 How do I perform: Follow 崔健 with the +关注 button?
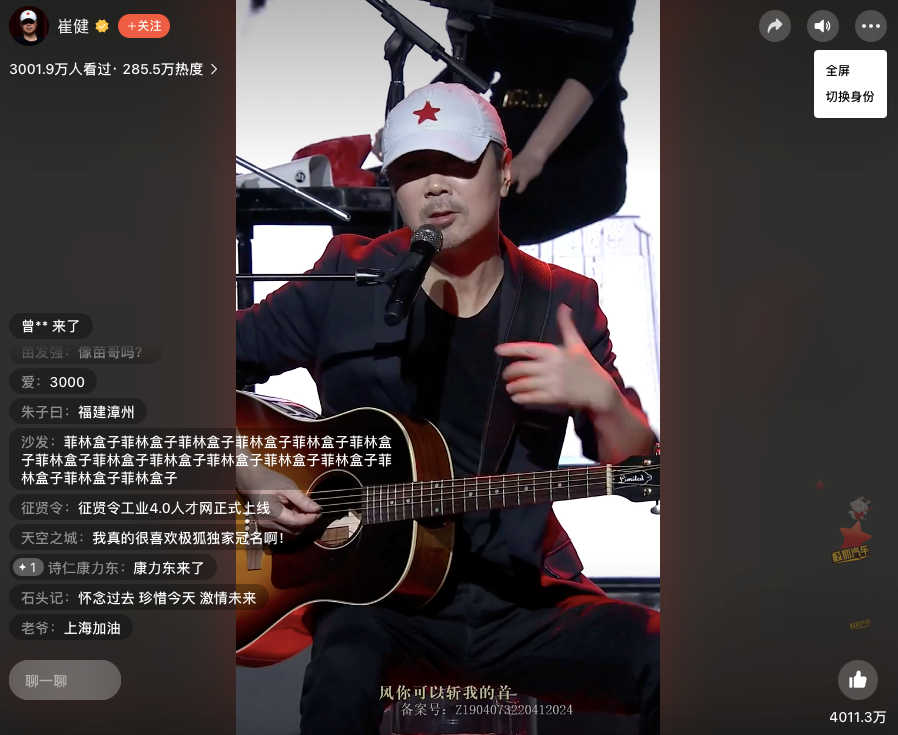[x=144, y=26]
